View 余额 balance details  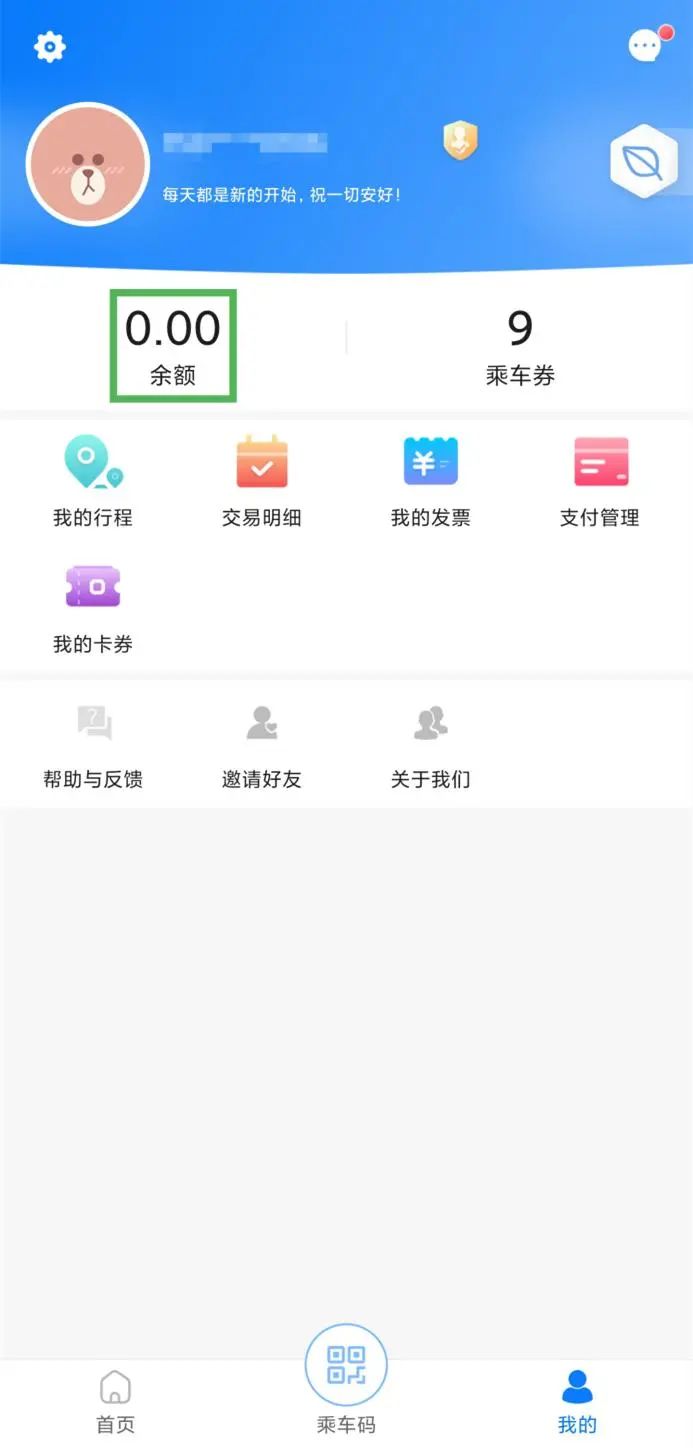tap(173, 346)
